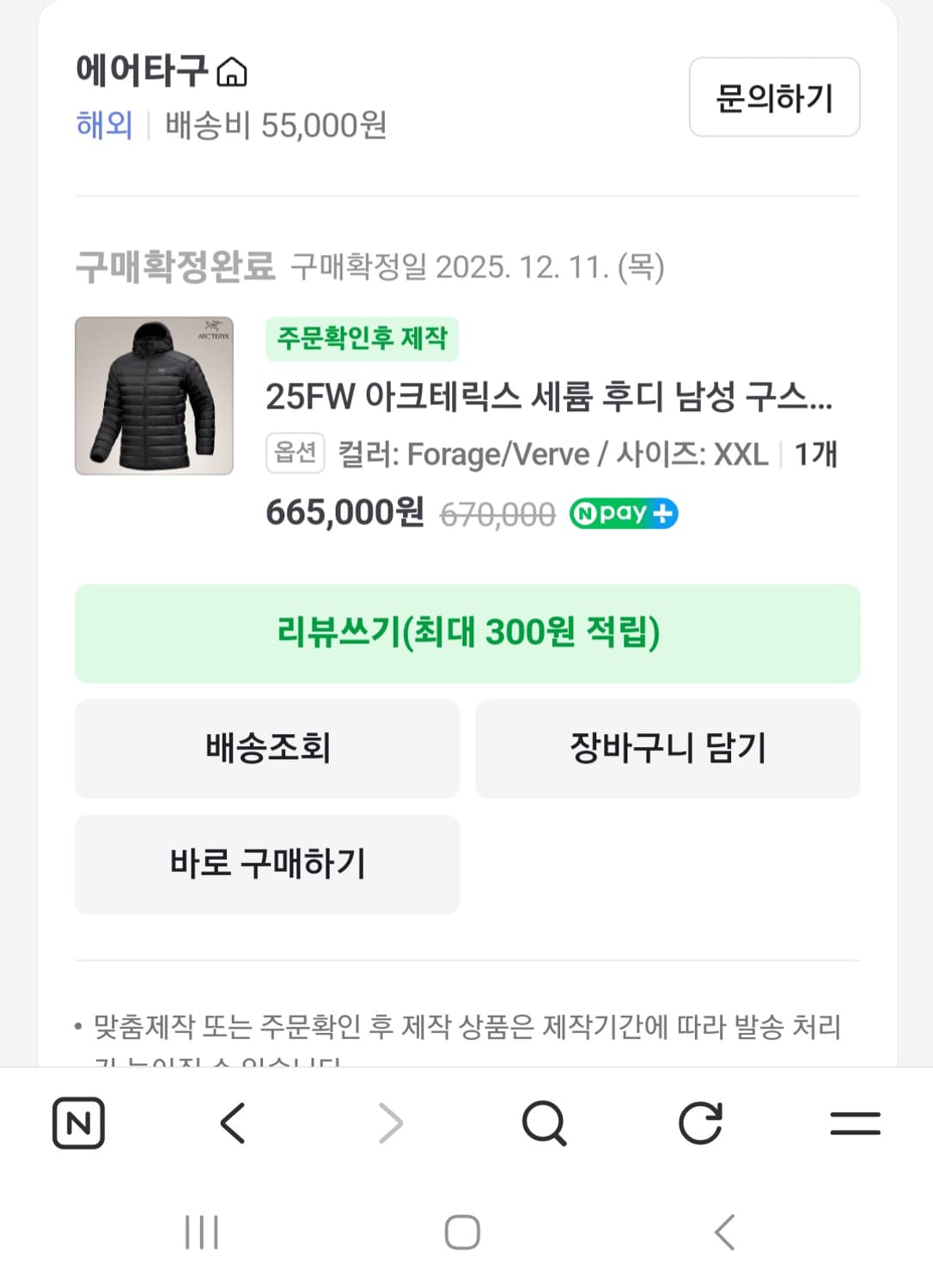The width and height of the screenshot is (933, 1288).
Task: Open Naver home via the N icon
Action: pos(78,1122)
